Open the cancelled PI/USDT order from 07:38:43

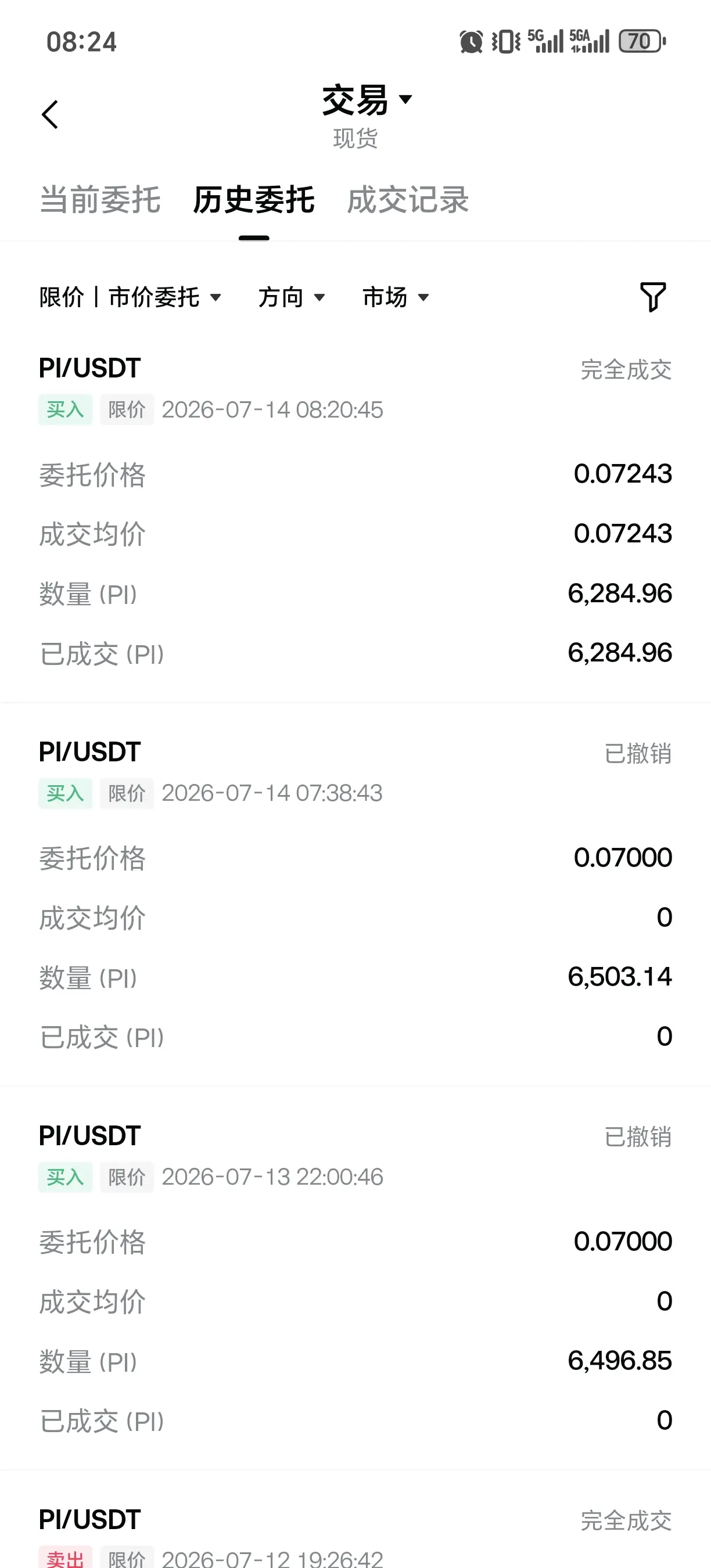point(355,895)
